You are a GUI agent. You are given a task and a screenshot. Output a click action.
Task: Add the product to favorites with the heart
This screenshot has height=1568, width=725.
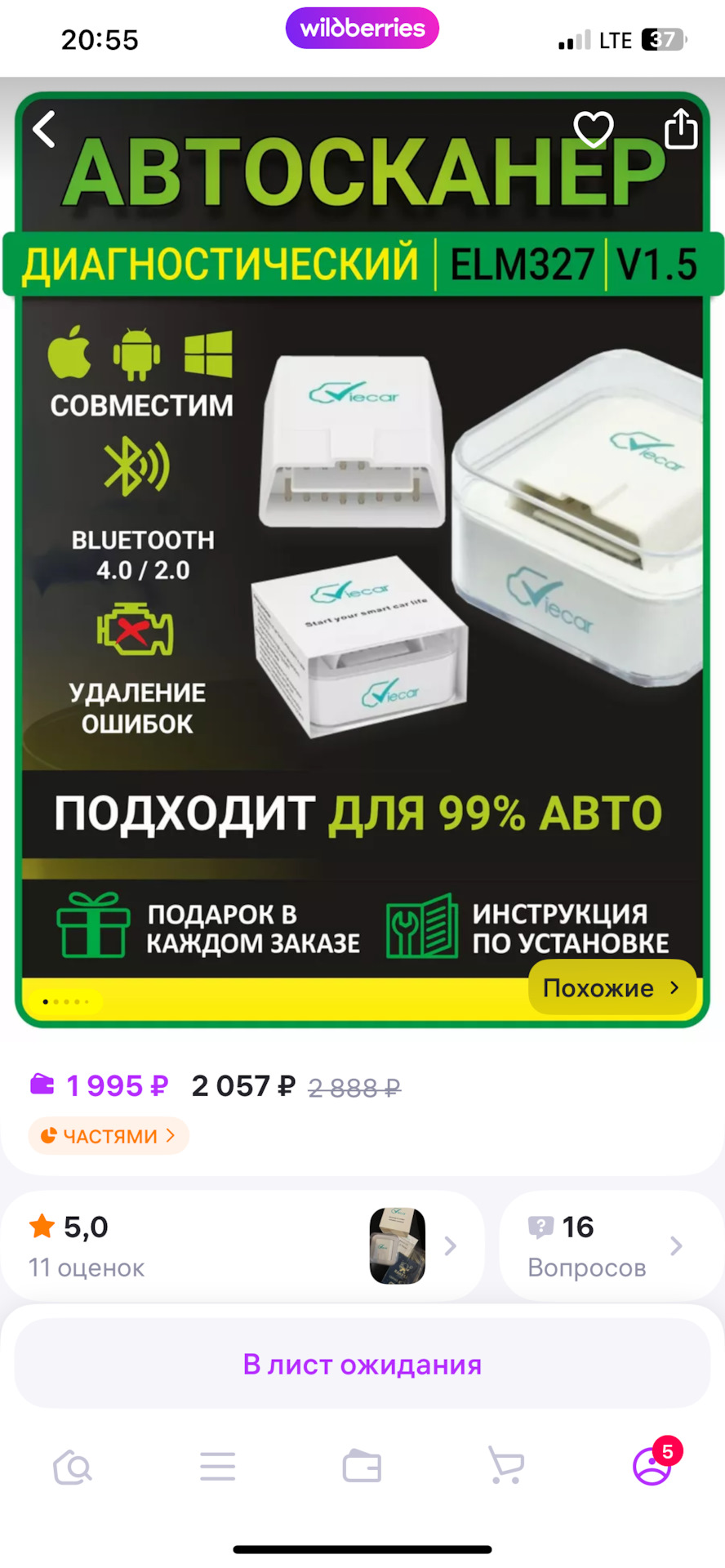click(594, 129)
